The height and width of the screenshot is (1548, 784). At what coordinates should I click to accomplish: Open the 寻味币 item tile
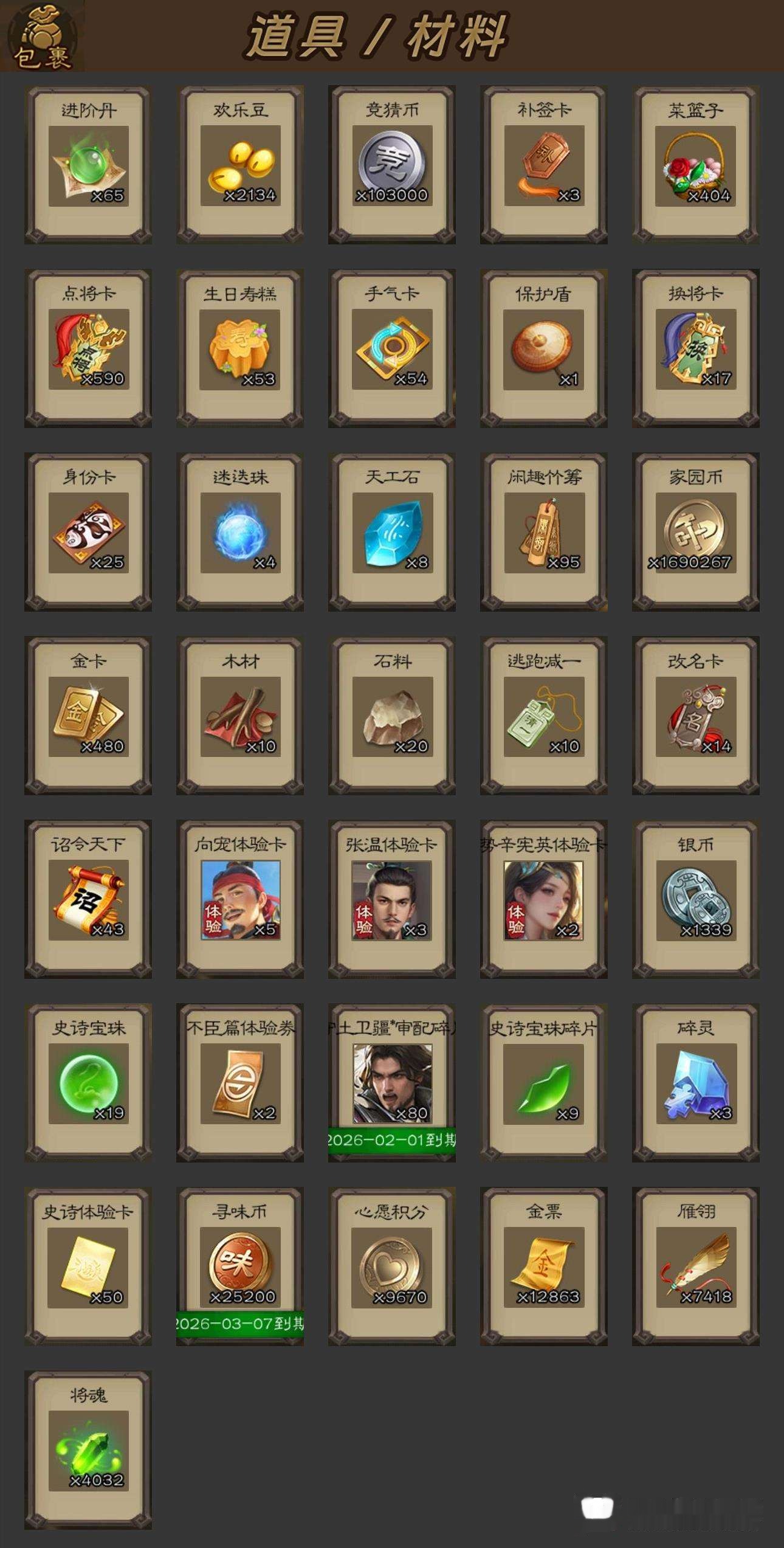click(240, 1267)
